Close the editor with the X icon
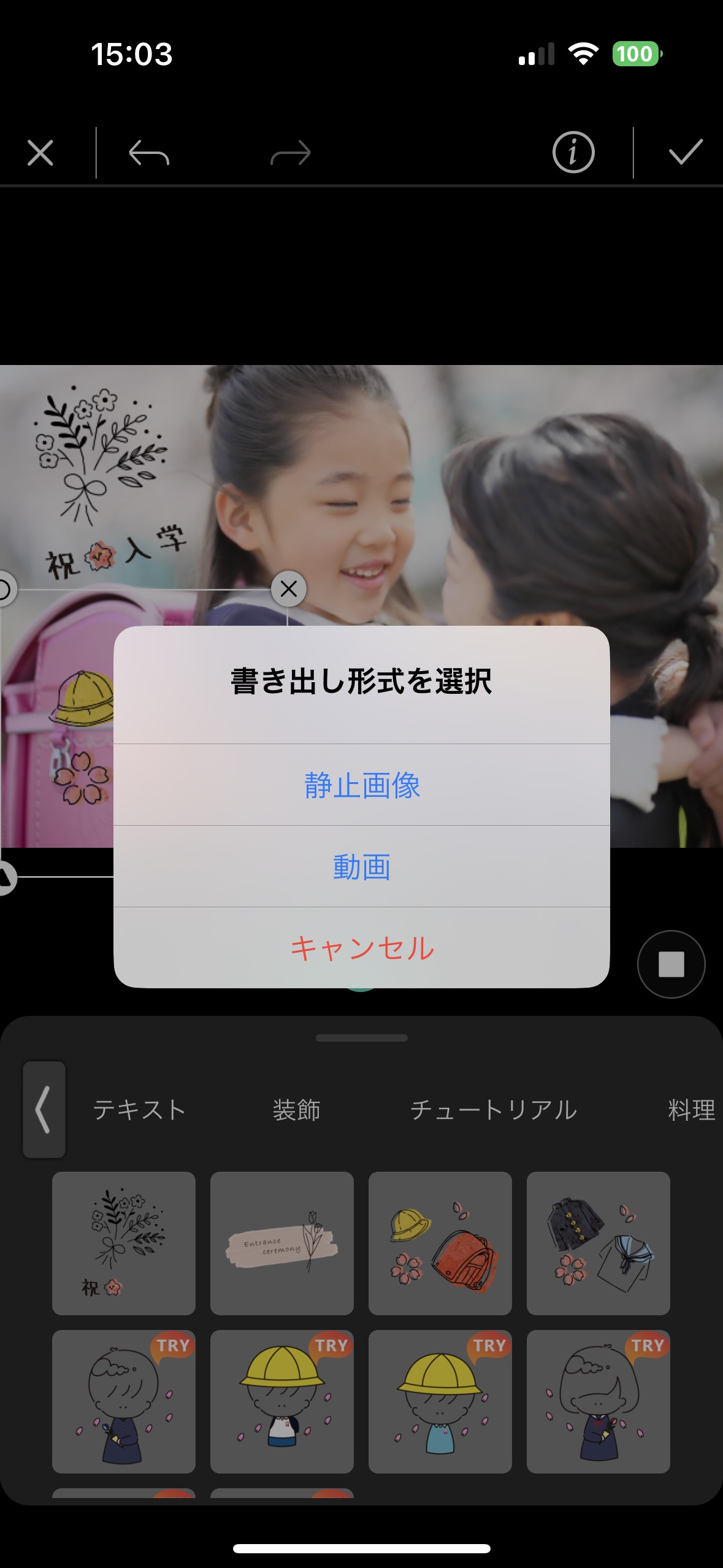 (40, 153)
